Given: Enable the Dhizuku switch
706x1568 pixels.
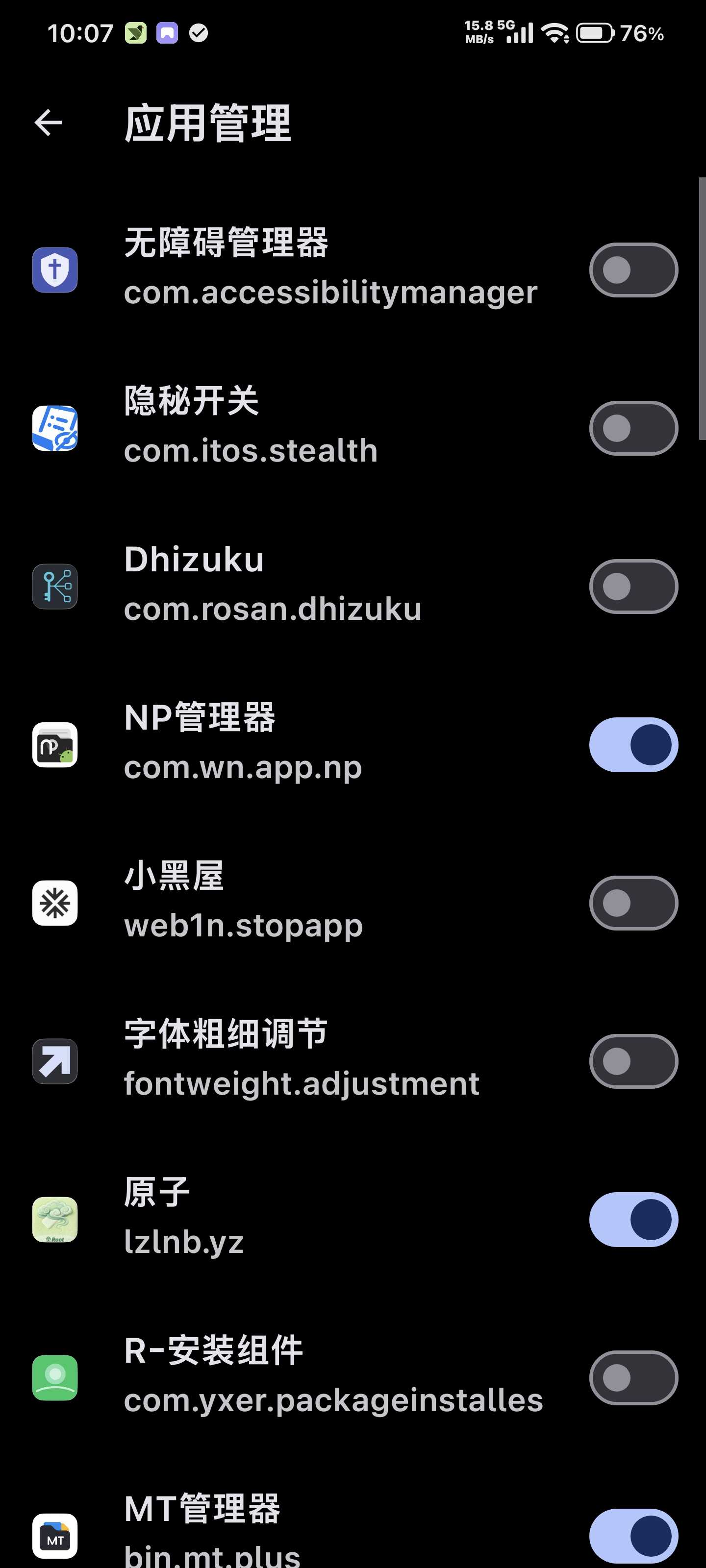Looking at the screenshot, I should click(633, 586).
